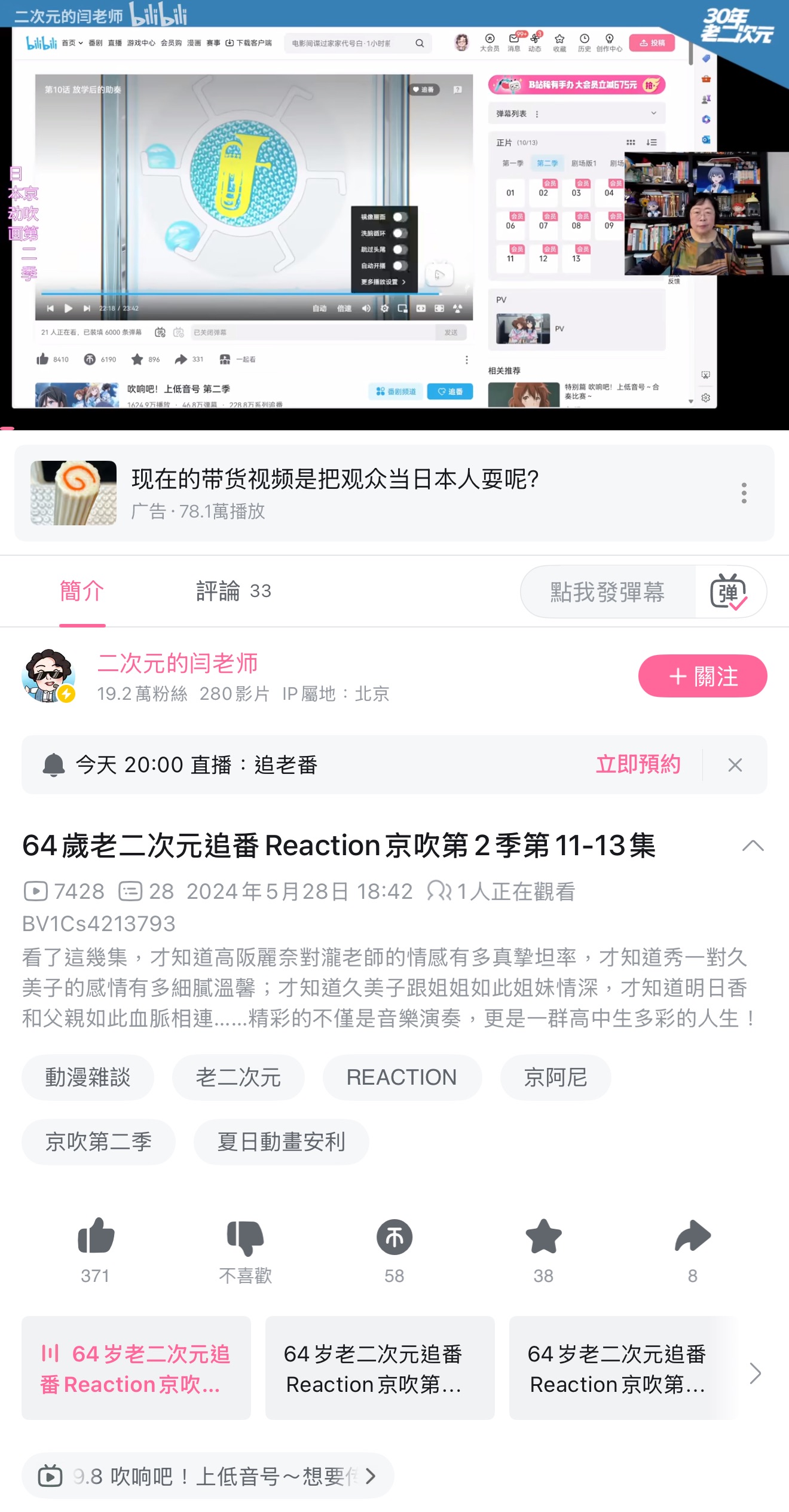Open the 動漫雜談 tag
789x1512 pixels.
coord(88,1078)
